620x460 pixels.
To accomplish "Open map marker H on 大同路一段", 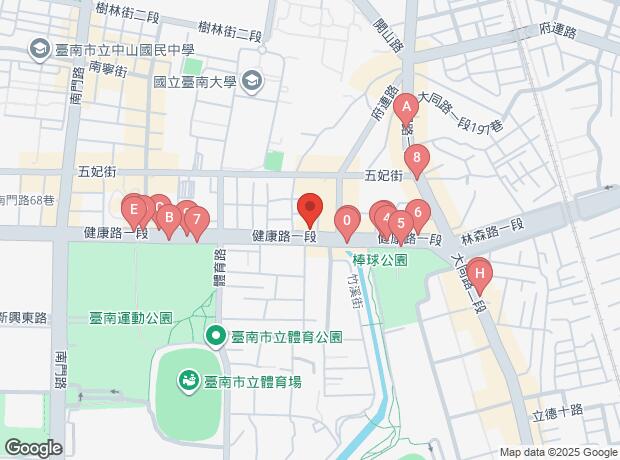I will click(480, 276).
